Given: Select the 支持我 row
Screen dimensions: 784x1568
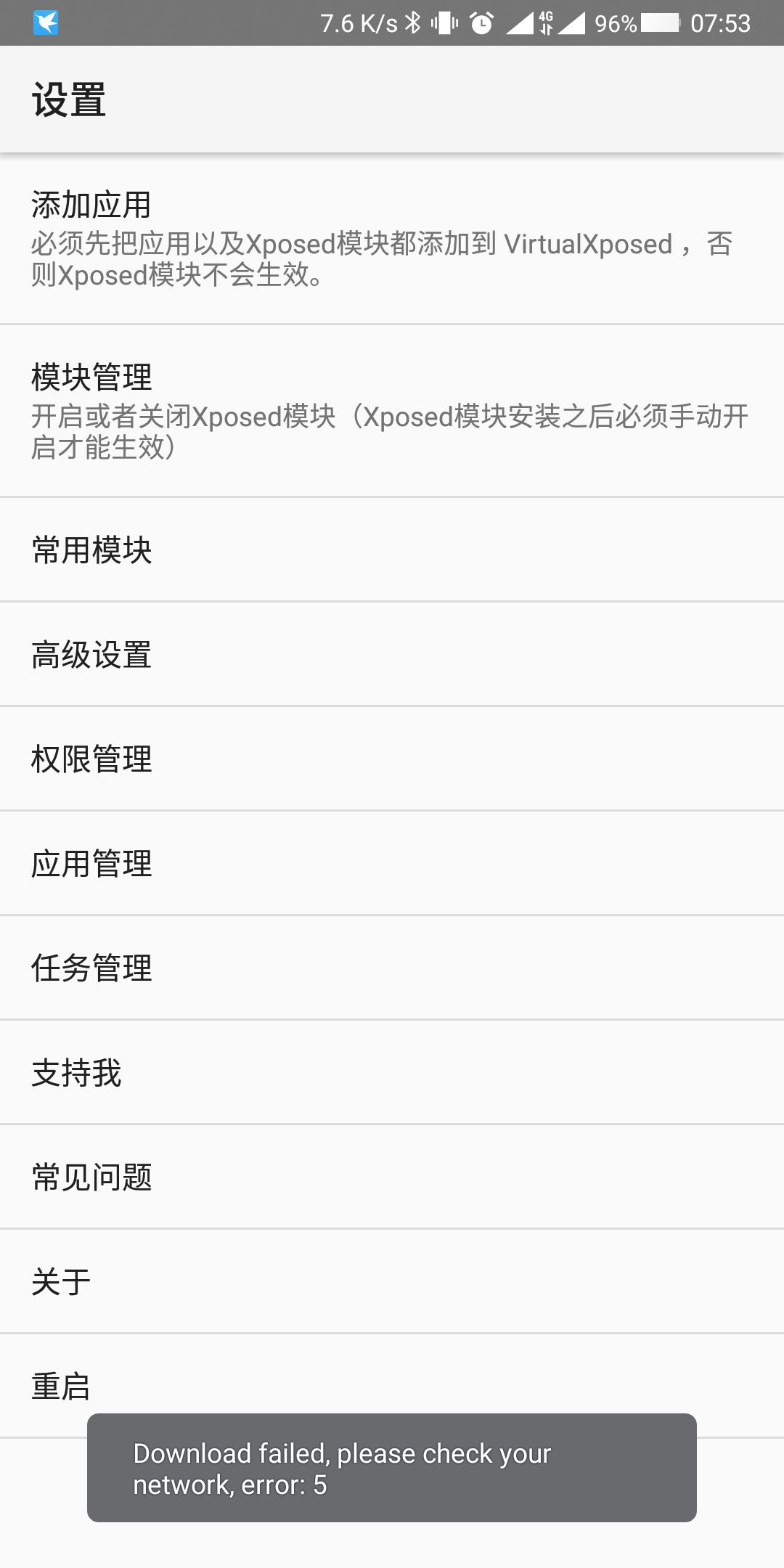Looking at the screenshot, I should pyautogui.click(x=392, y=1072).
